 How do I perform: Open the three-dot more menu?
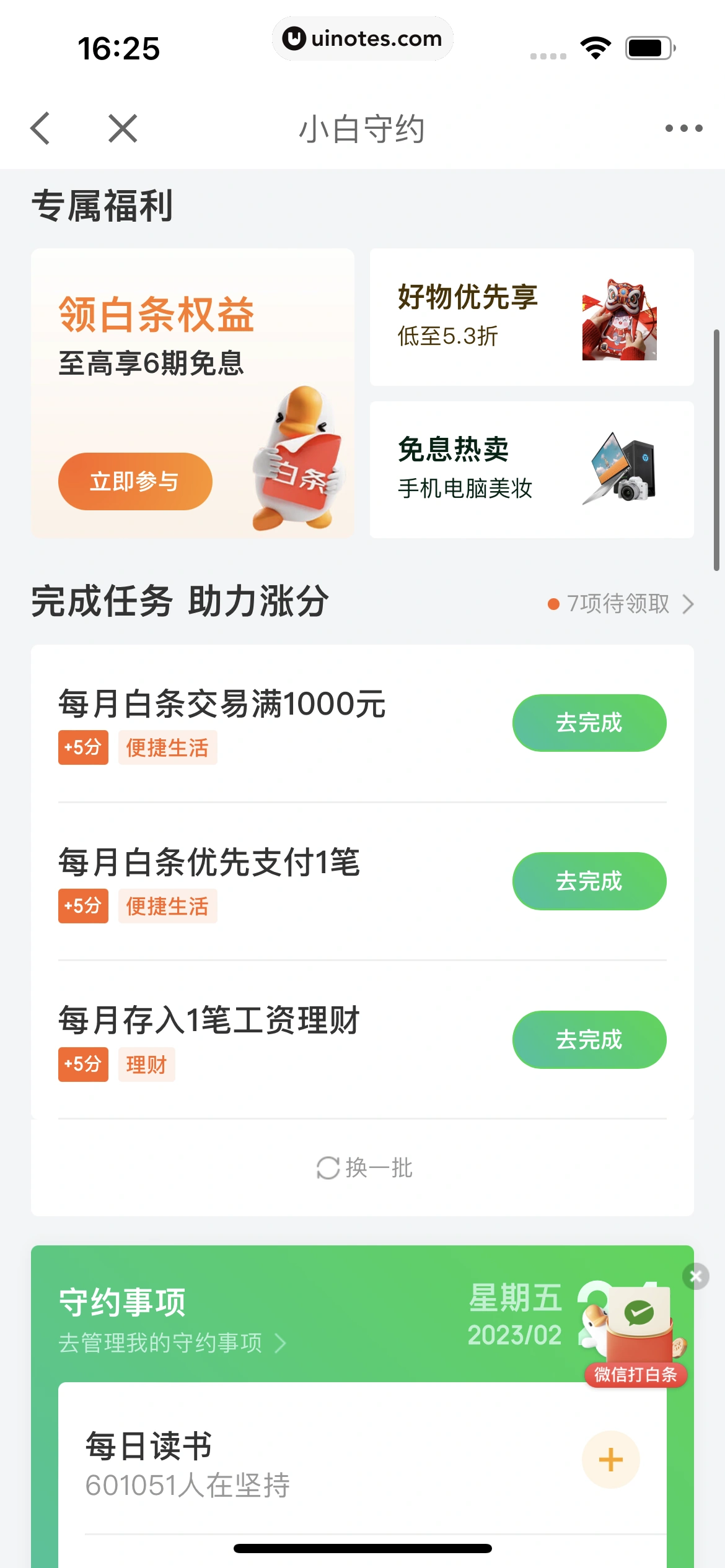(x=683, y=128)
